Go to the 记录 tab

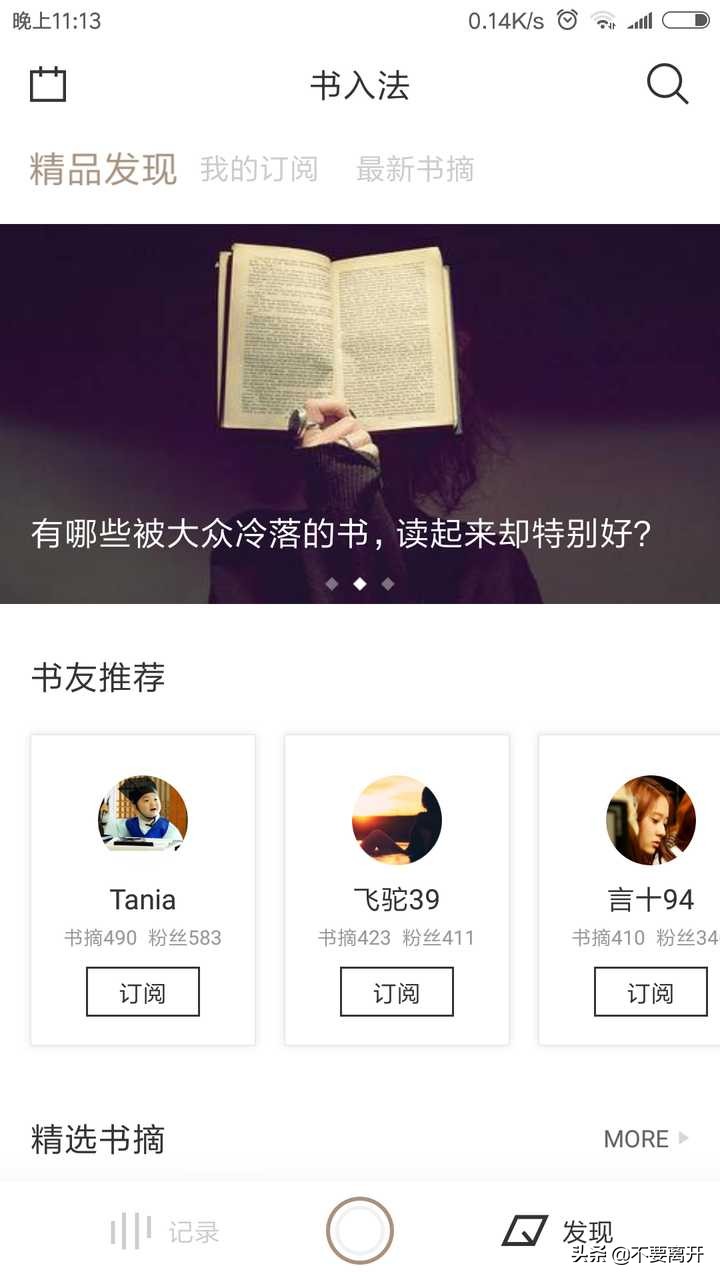coord(165,1232)
